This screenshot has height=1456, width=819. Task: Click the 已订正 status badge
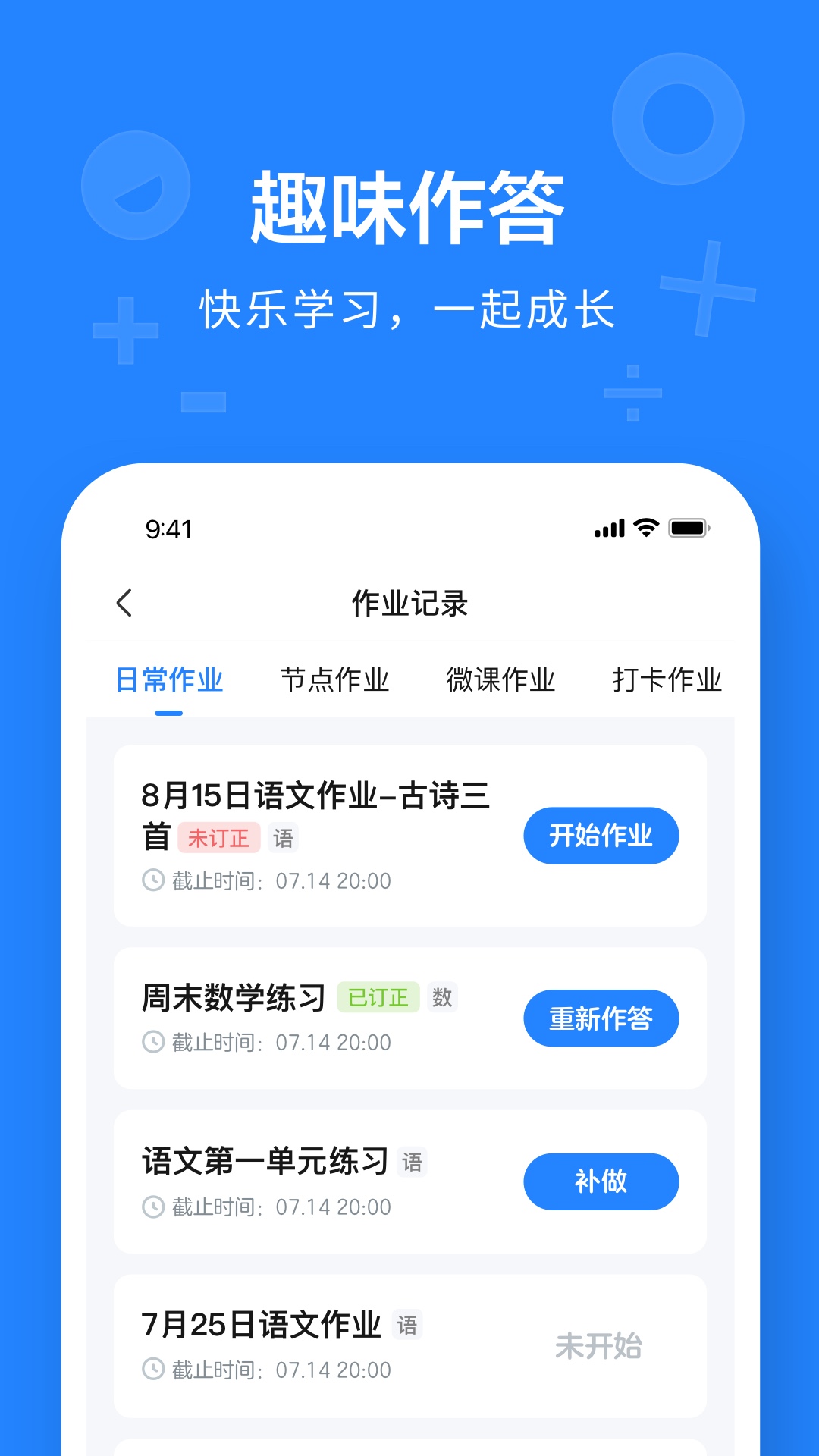coord(378,998)
